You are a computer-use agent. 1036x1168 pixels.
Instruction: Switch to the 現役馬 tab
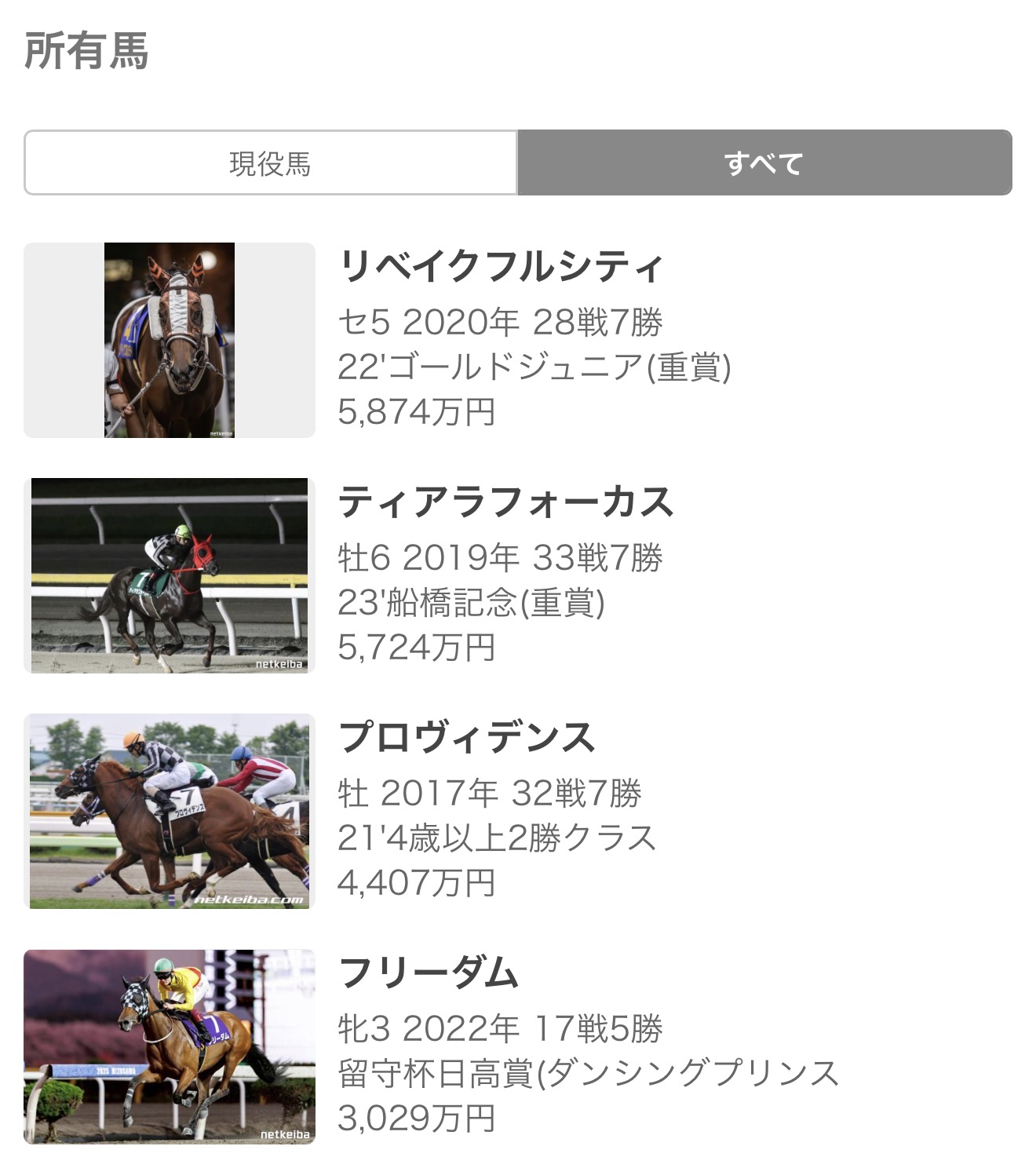pyautogui.click(x=271, y=163)
